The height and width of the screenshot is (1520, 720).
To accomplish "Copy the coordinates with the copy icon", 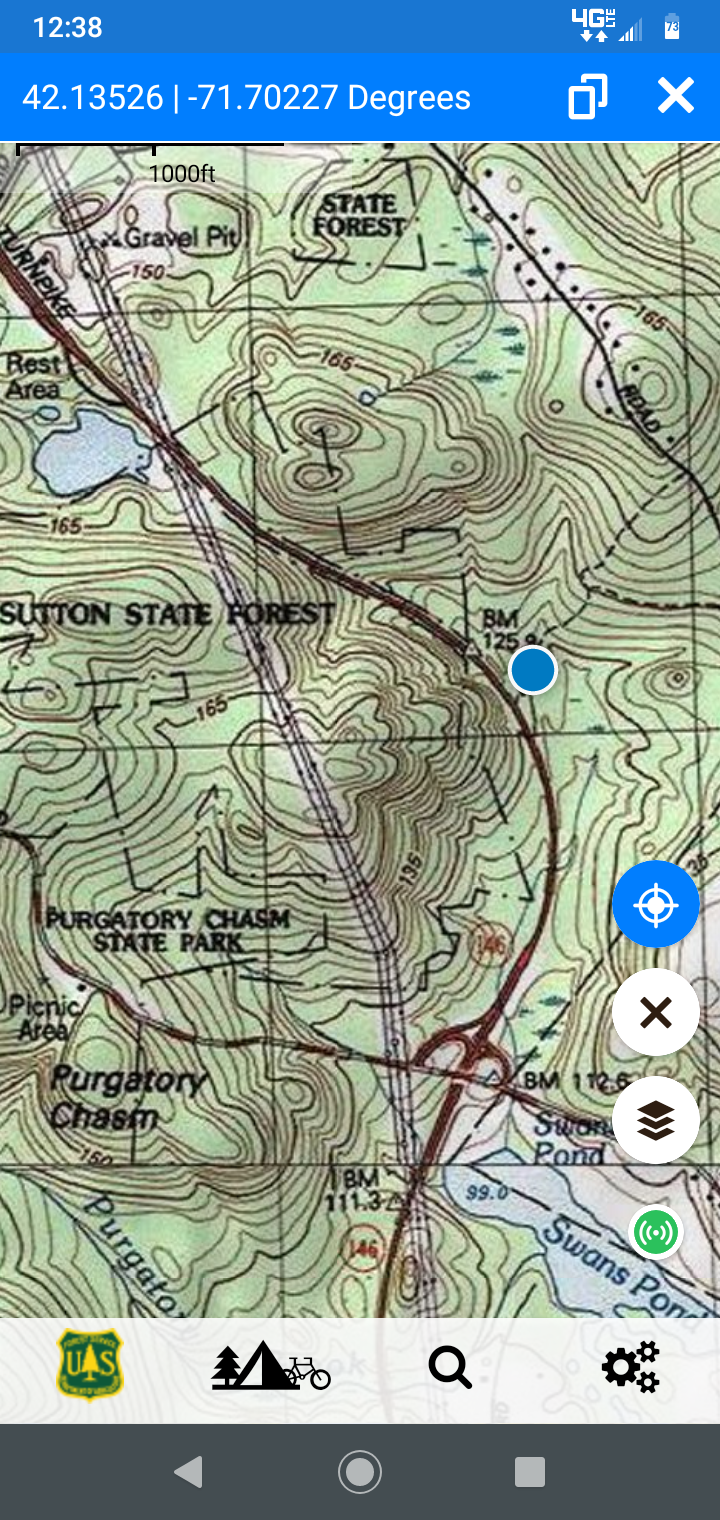I will tap(587, 97).
